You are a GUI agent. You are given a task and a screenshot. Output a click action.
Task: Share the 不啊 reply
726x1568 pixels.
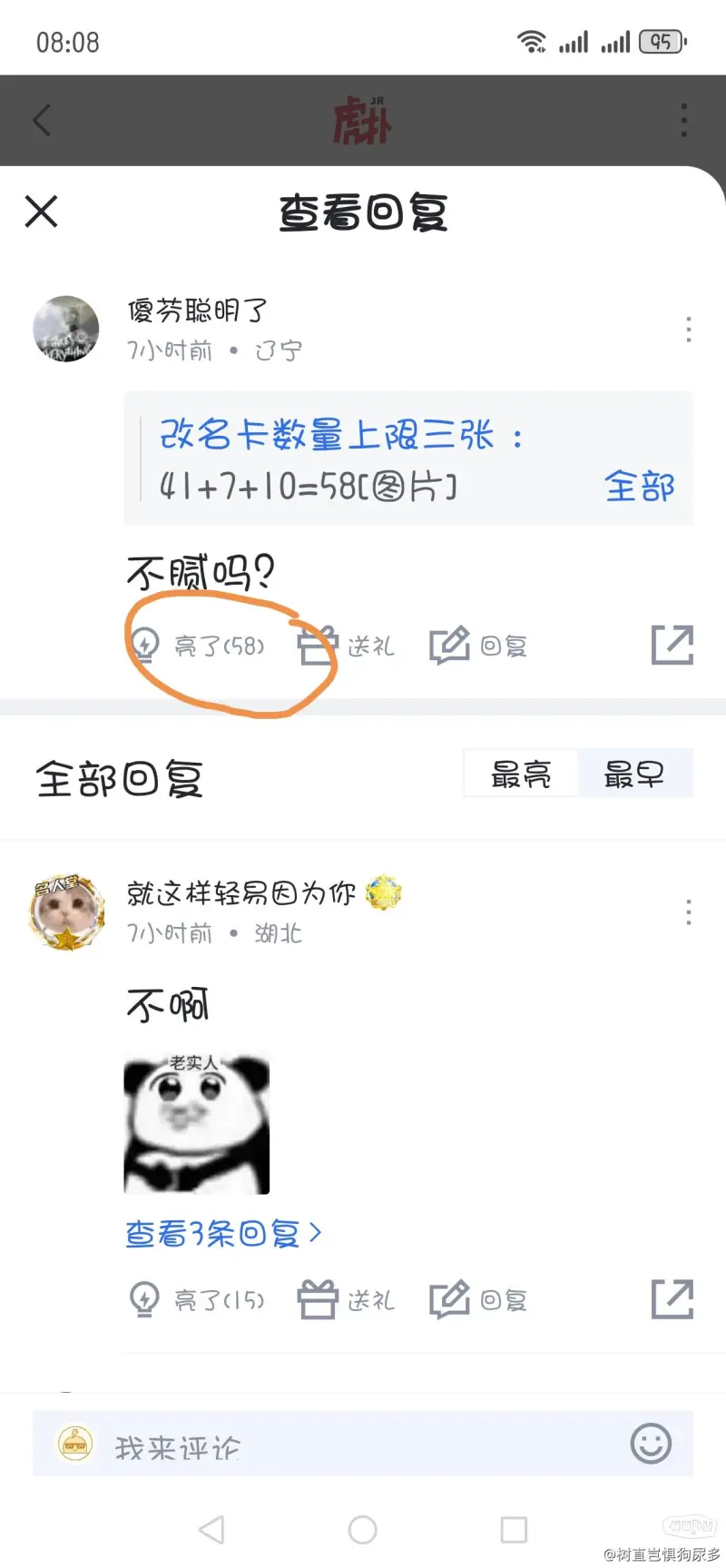point(672,1300)
